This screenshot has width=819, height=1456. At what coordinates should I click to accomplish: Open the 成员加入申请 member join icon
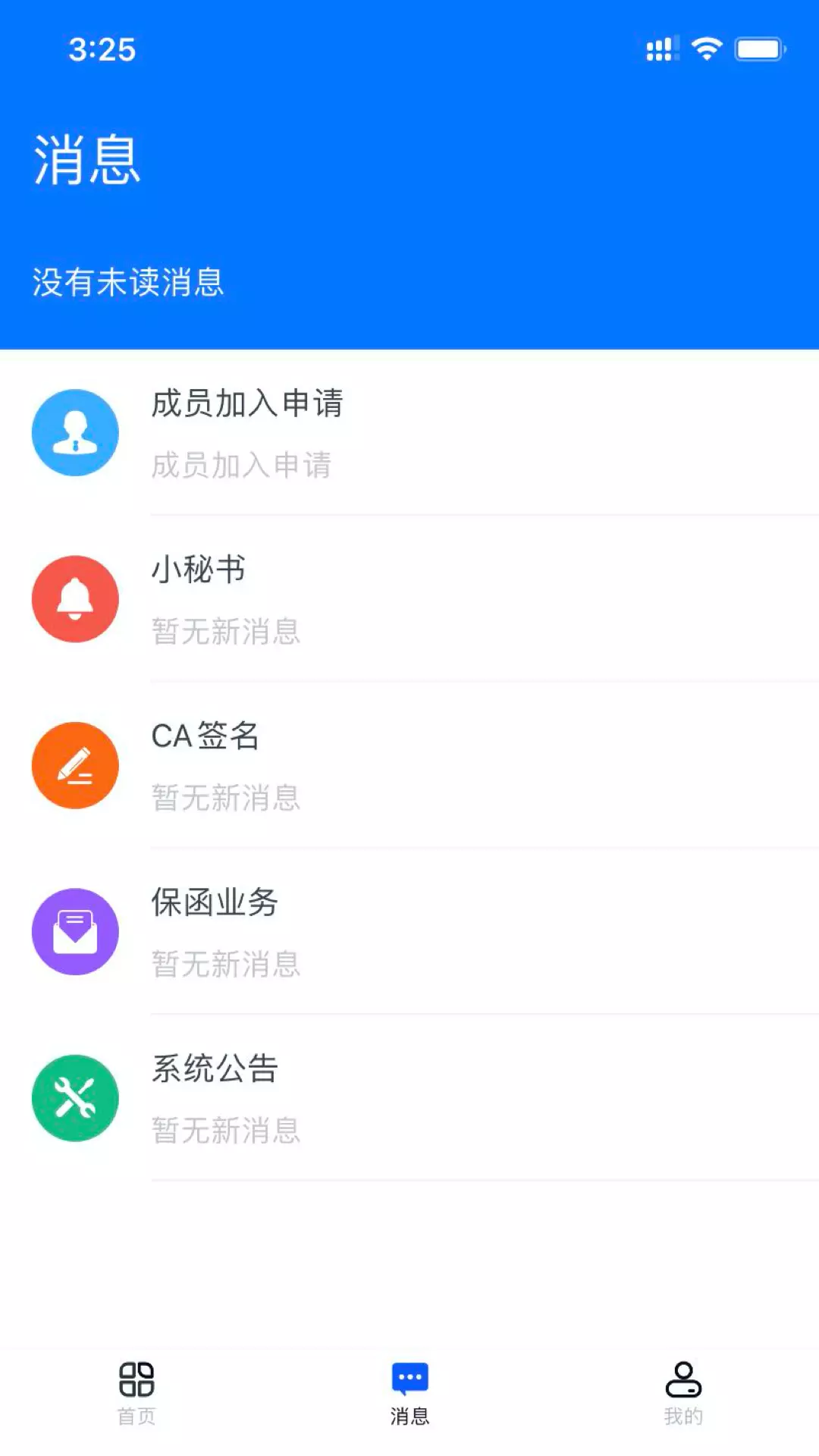pos(74,432)
